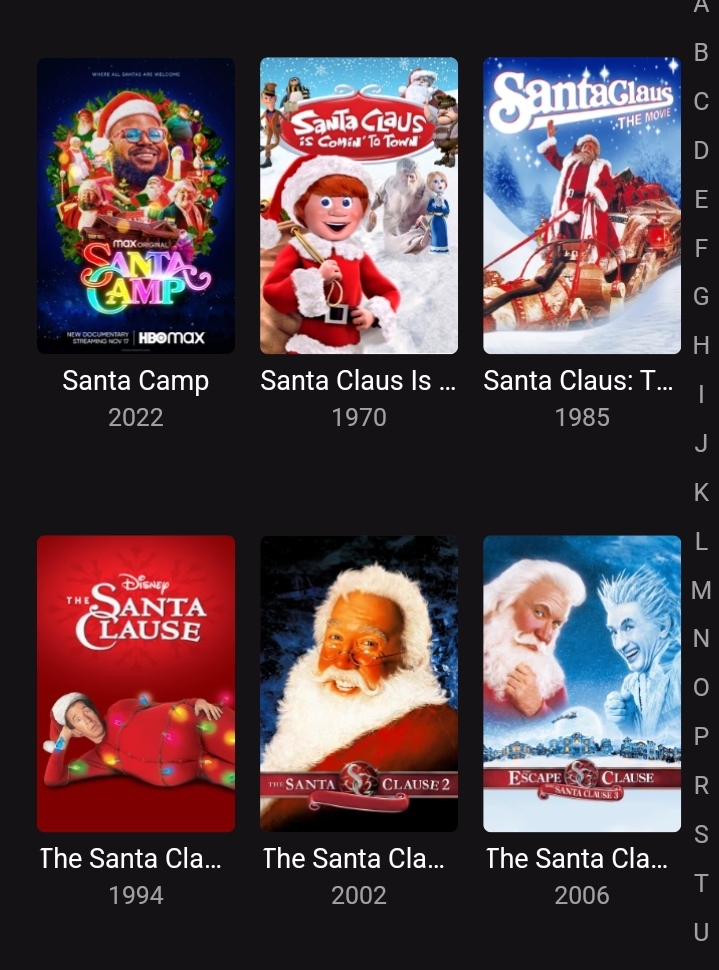The width and height of the screenshot is (719, 970).
Task: Jump to letter D in the index
Action: click(701, 150)
